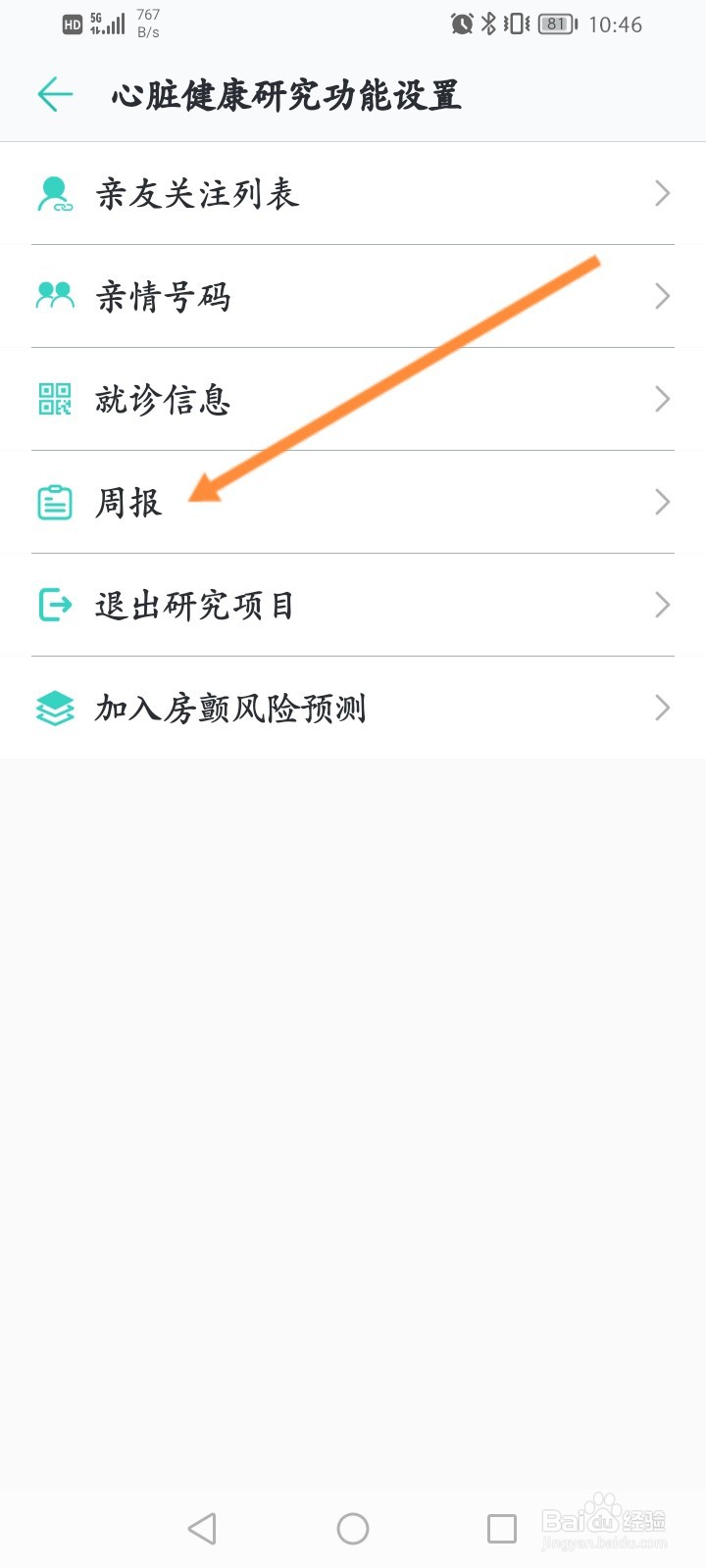Expand the 周报 entry using the right chevron

[662, 502]
